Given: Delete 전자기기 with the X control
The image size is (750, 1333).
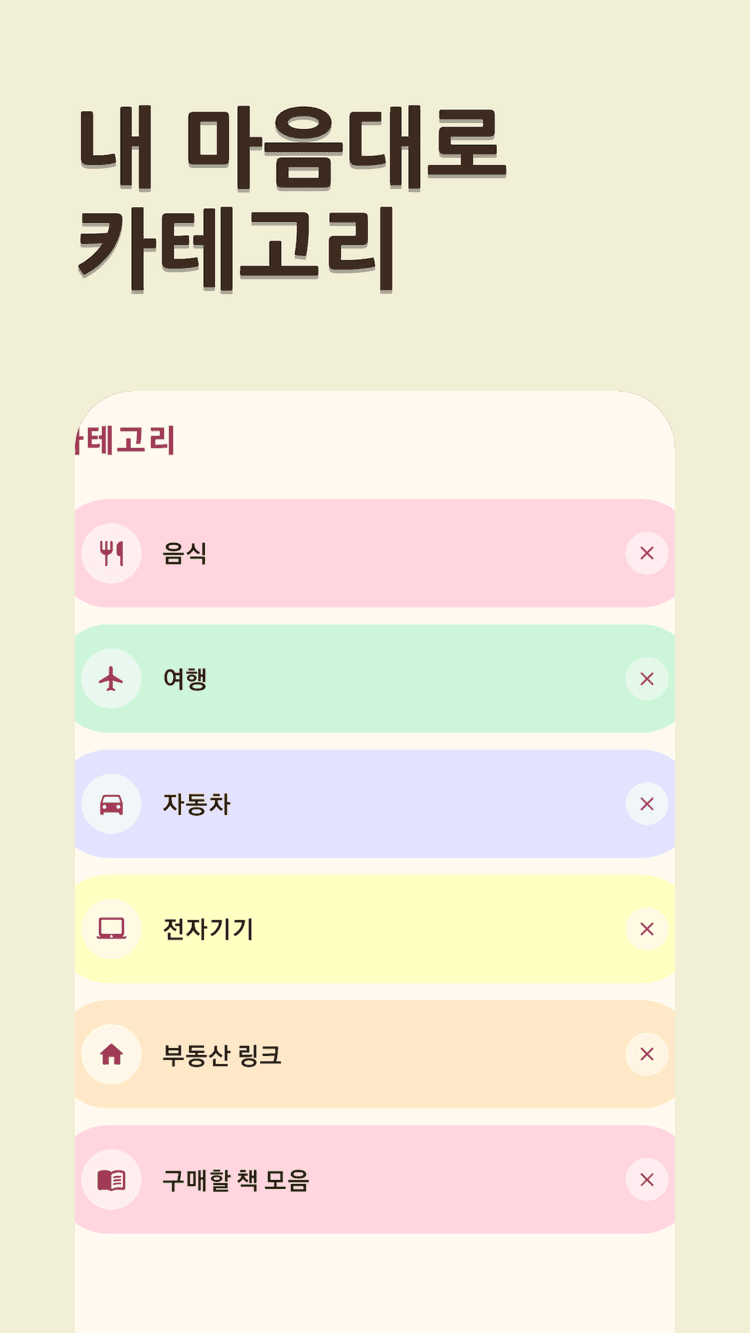Looking at the screenshot, I should 646,929.
